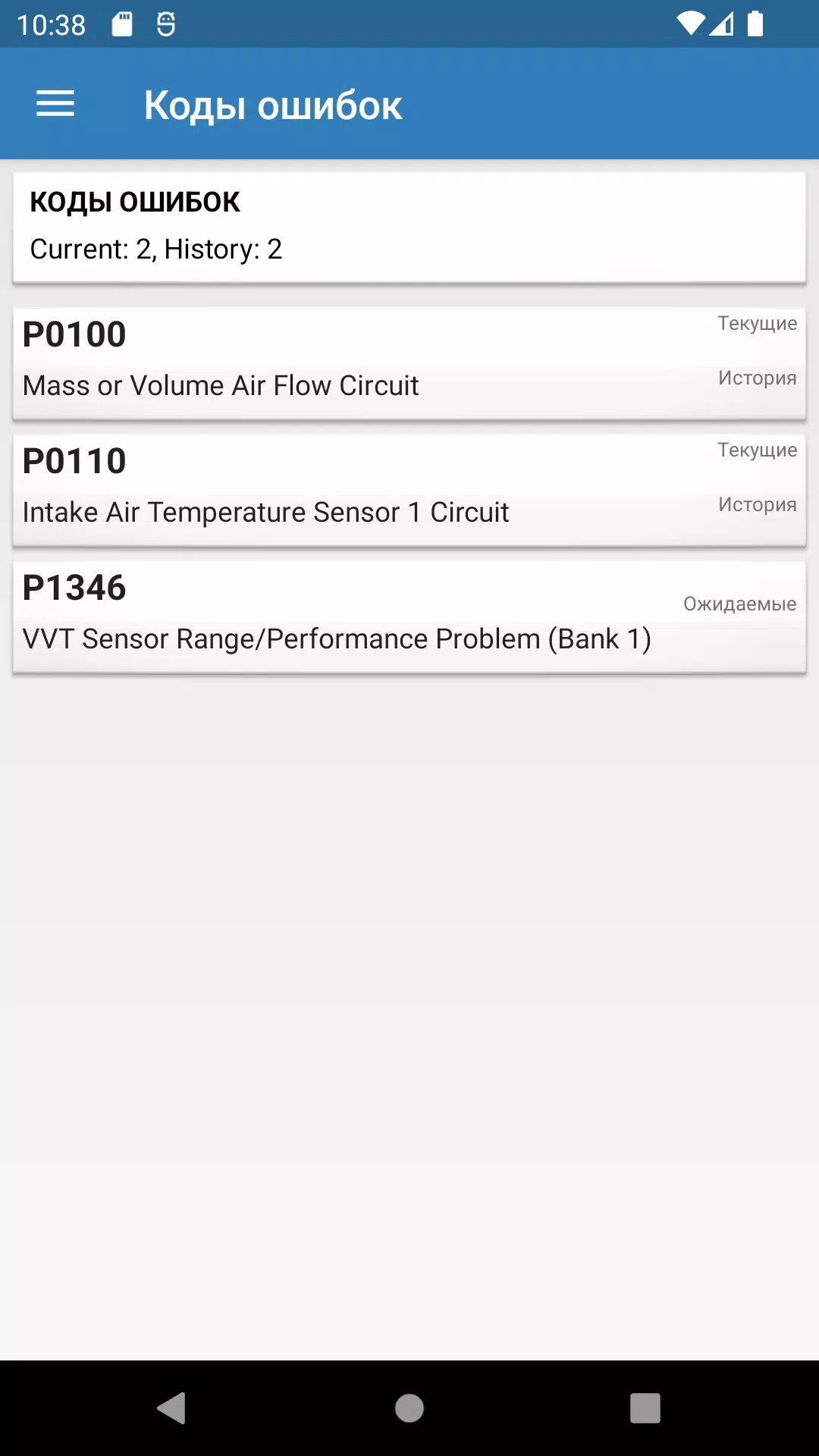The image size is (819, 1456).
Task: Tap Current: 2, History: 2 counter
Action: click(155, 249)
